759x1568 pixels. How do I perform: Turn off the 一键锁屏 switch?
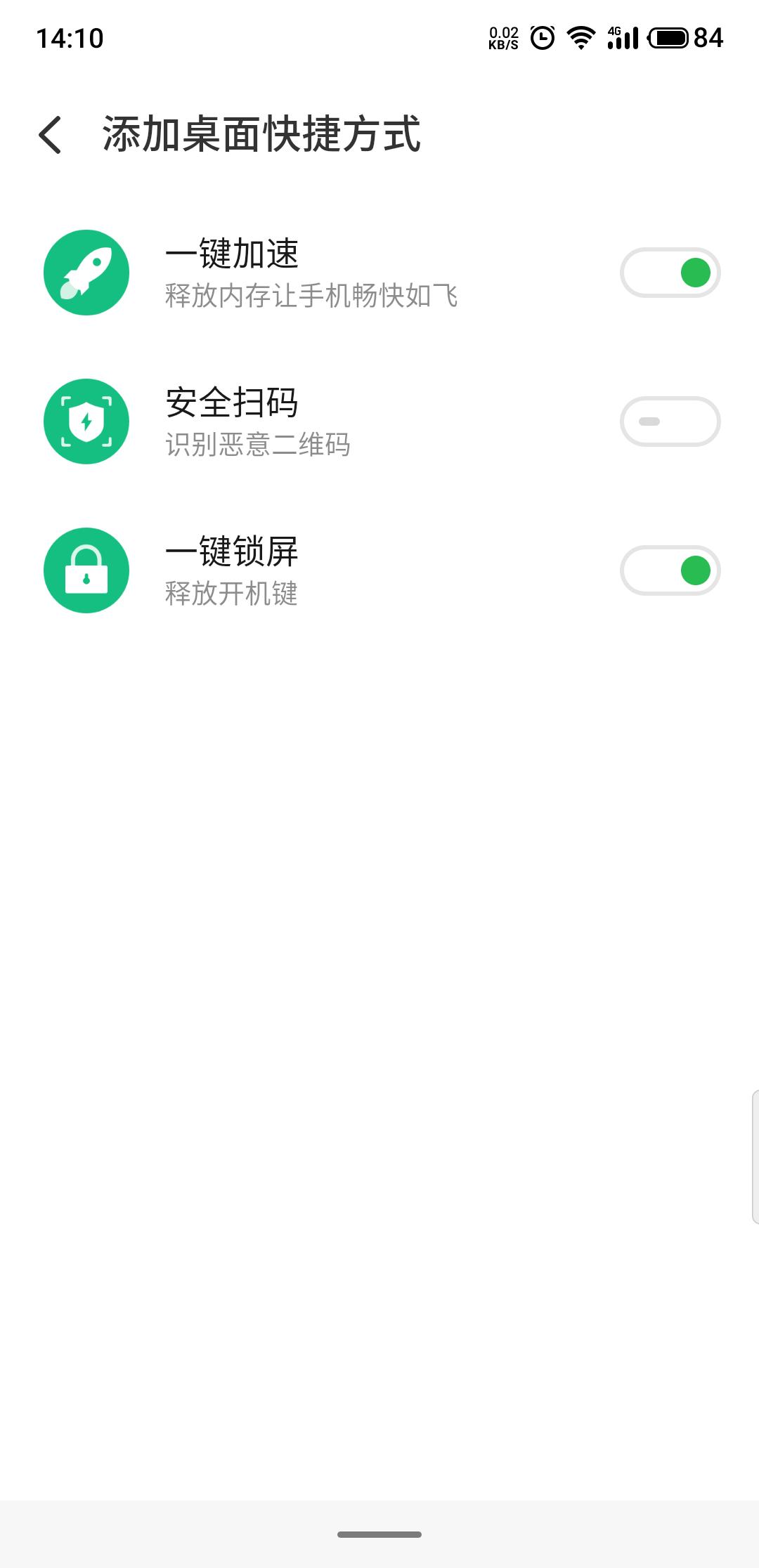tap(669, 570)
